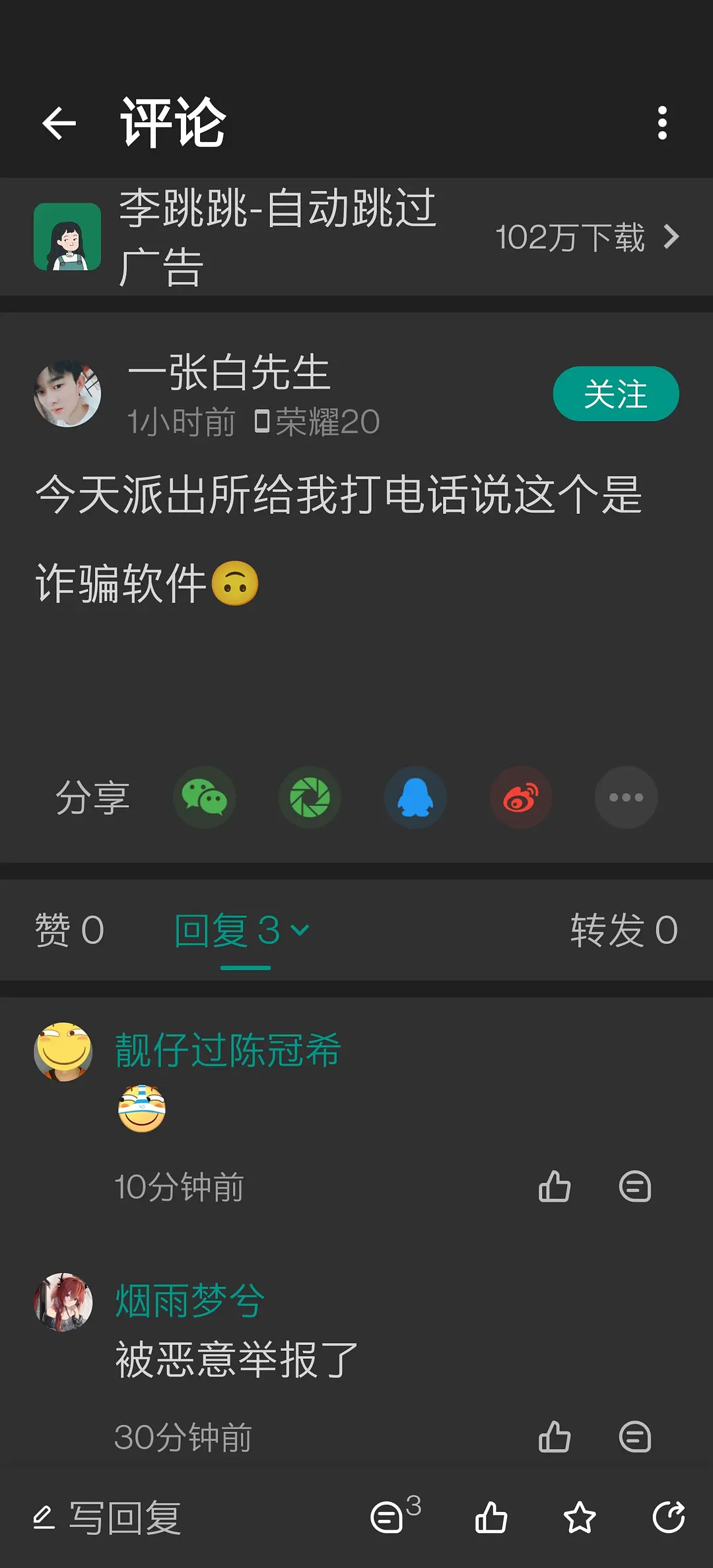
Task: Follow 一张白先生 with the 关注 button
Action: [615, 394]
